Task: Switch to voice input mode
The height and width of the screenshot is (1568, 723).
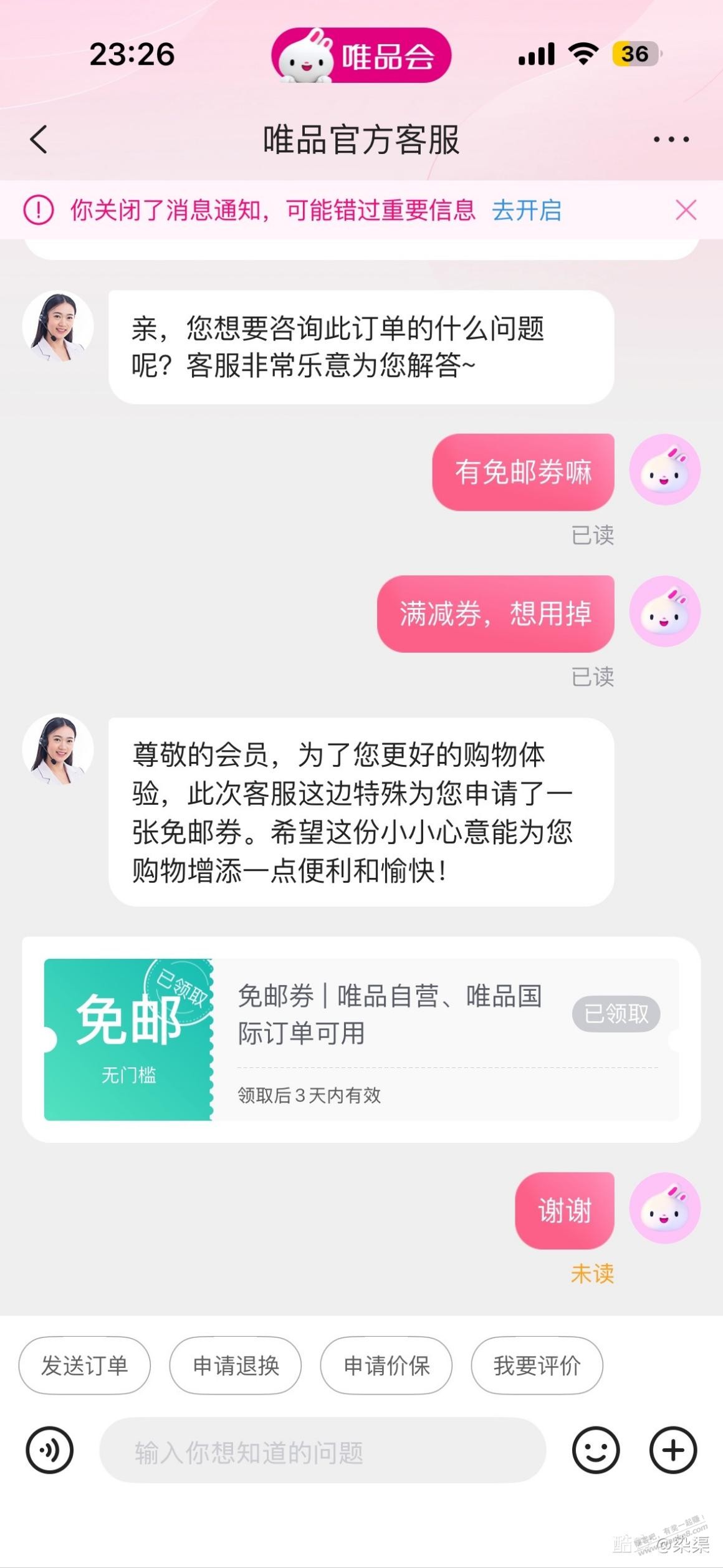Action: click(50, 1450)
